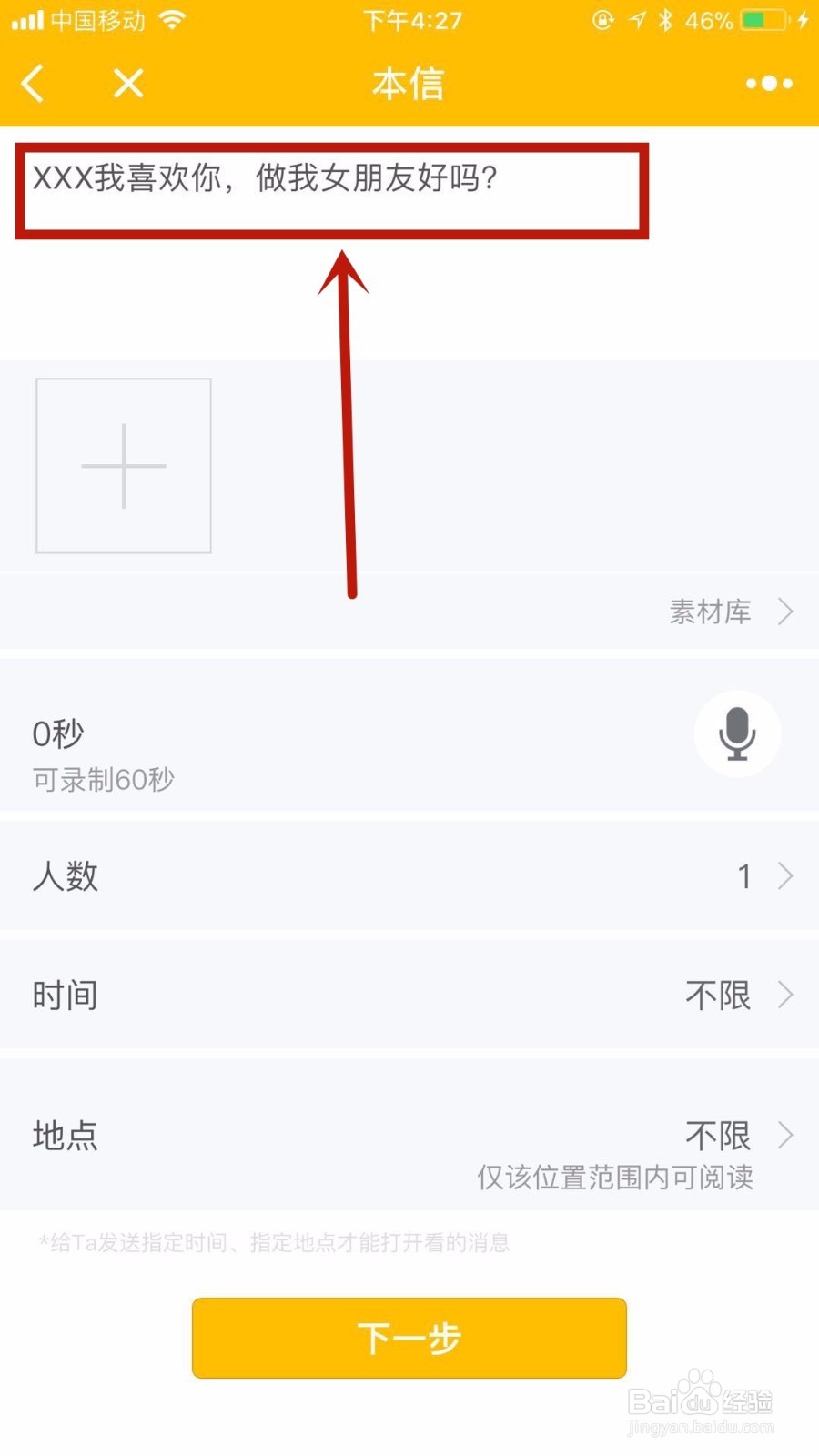The height and width of the screenshot is (1456, 819).
Task: Open the more options ellipsis menu
Action: (767, 83)
